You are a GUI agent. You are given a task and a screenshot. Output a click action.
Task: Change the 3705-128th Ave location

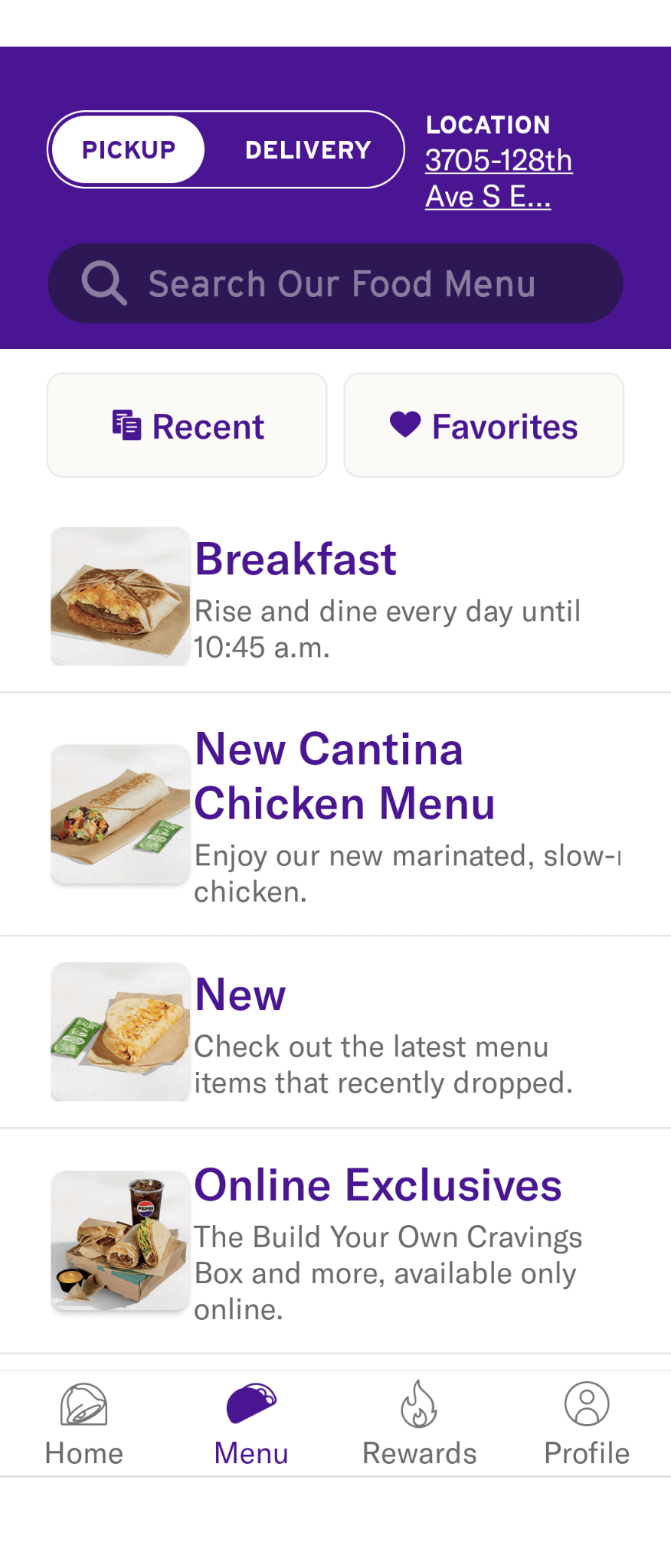(x=498, y=178)
